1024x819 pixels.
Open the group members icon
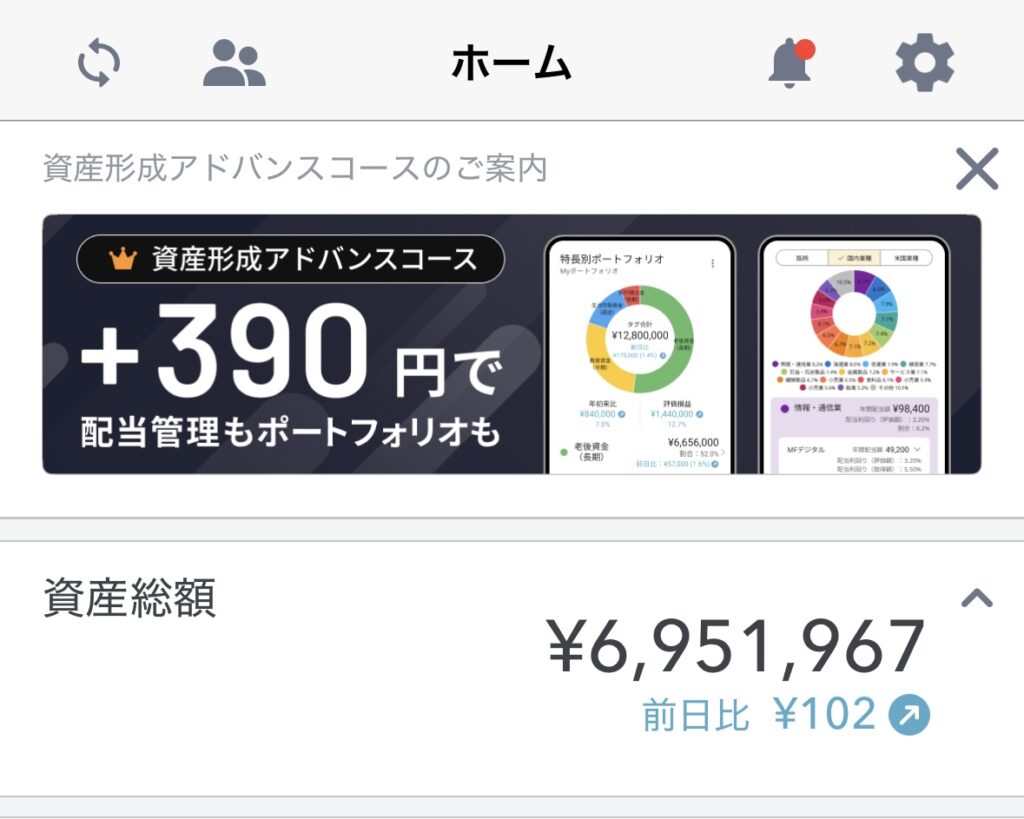click(x=234, y=62)
